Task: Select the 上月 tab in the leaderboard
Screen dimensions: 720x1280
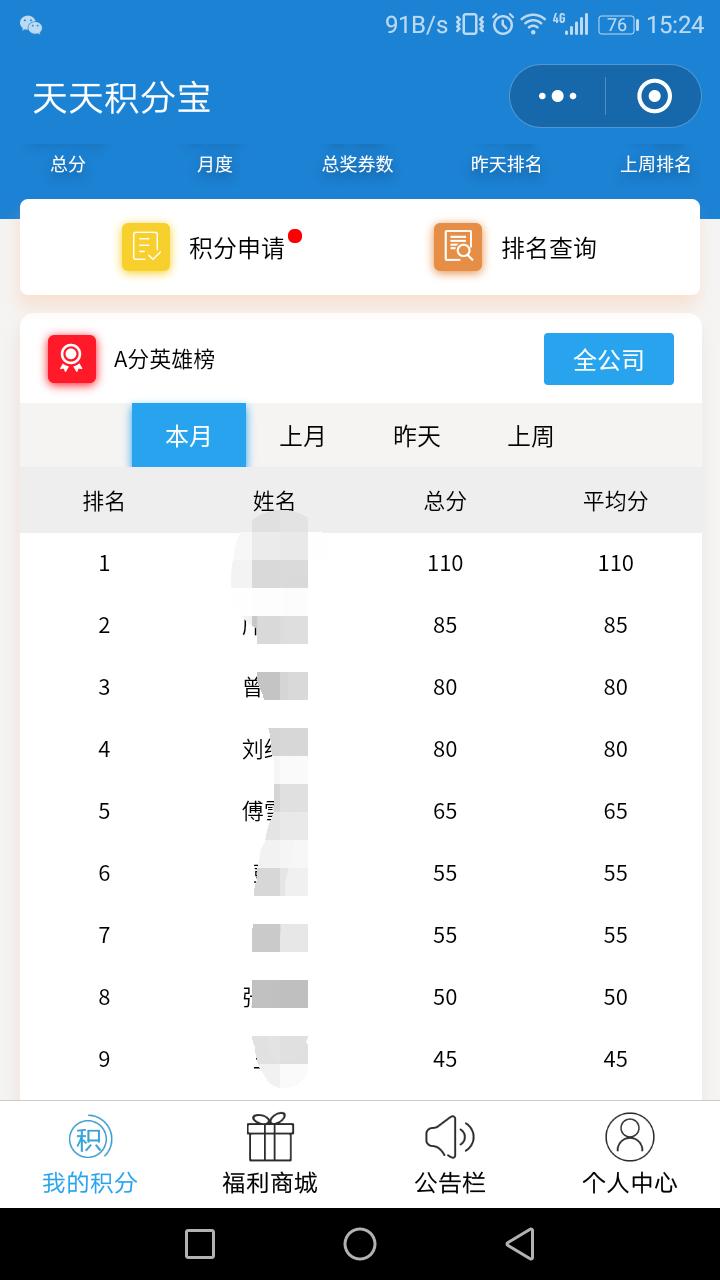Action: point(302,435)
